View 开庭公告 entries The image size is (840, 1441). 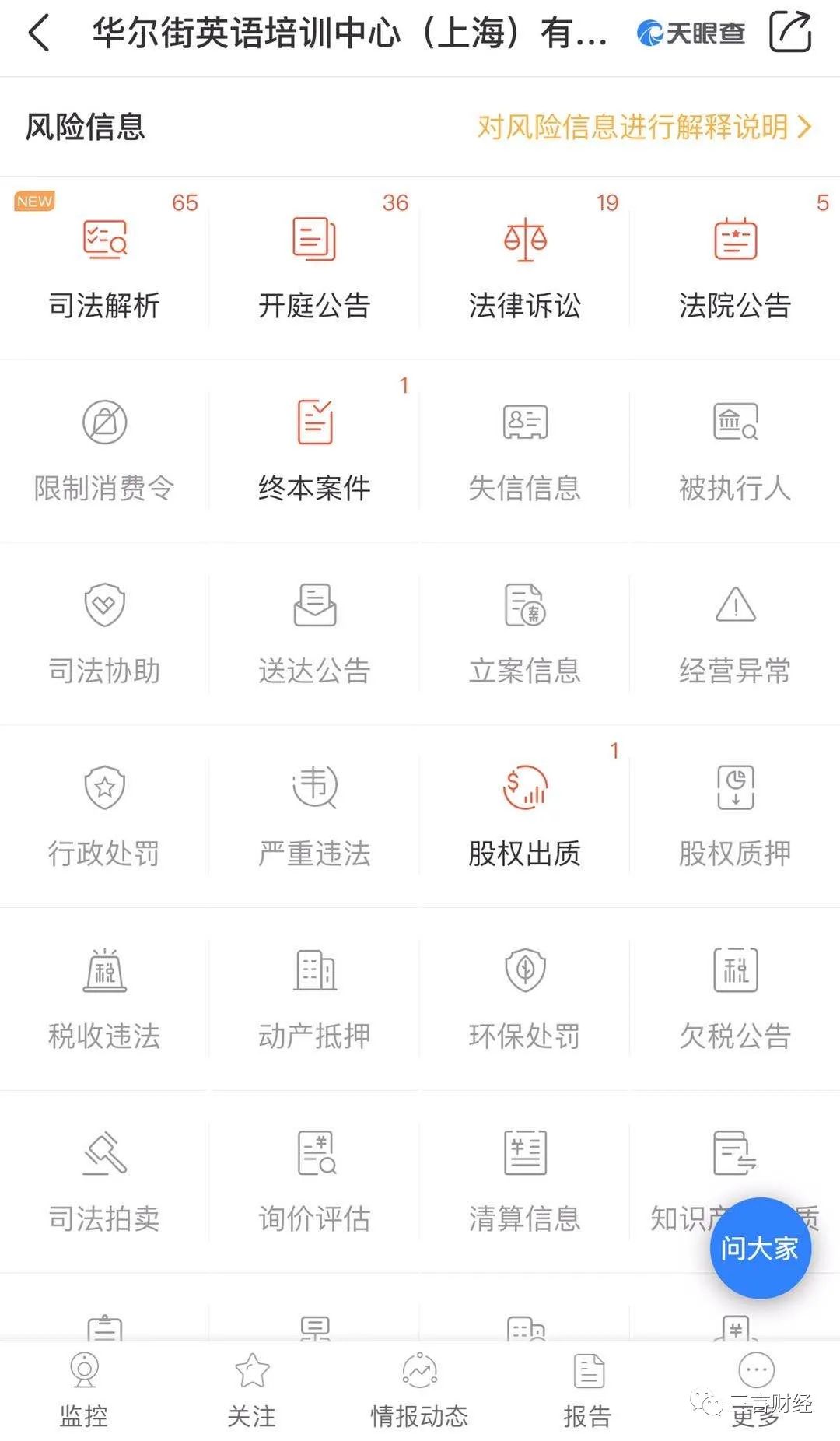click(x=314, y=269)
